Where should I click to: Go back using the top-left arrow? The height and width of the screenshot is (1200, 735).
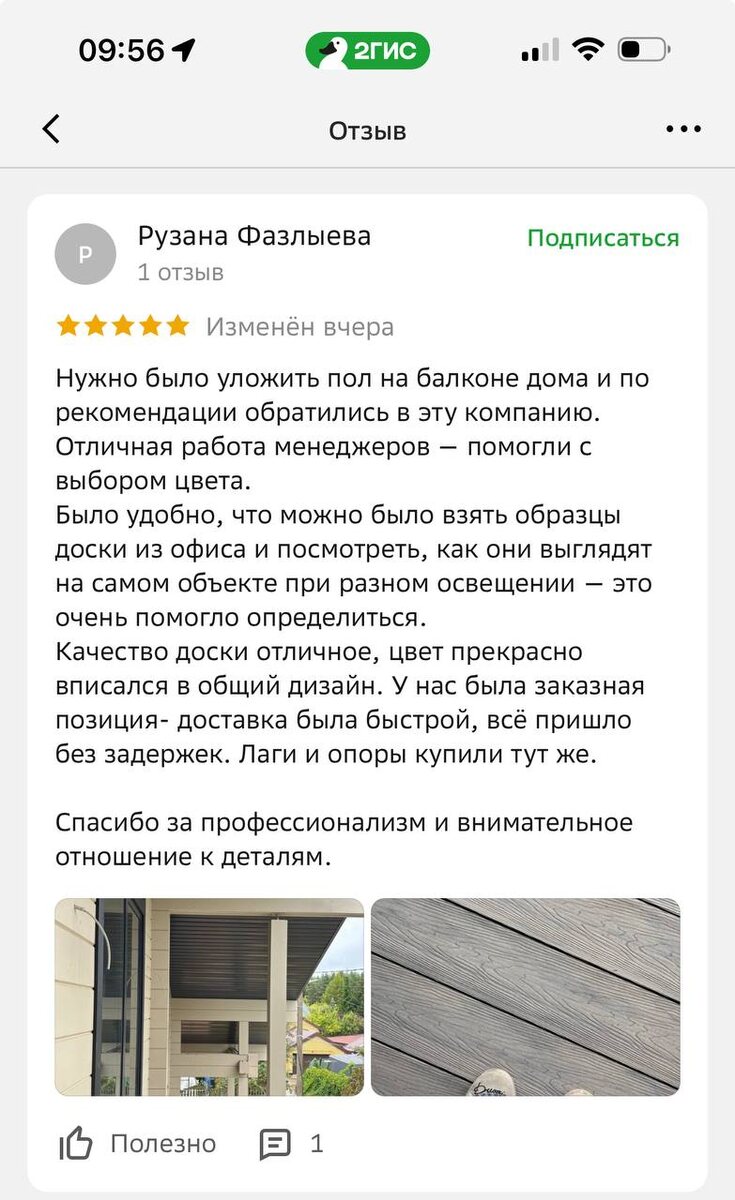click(x=52, y=129)
